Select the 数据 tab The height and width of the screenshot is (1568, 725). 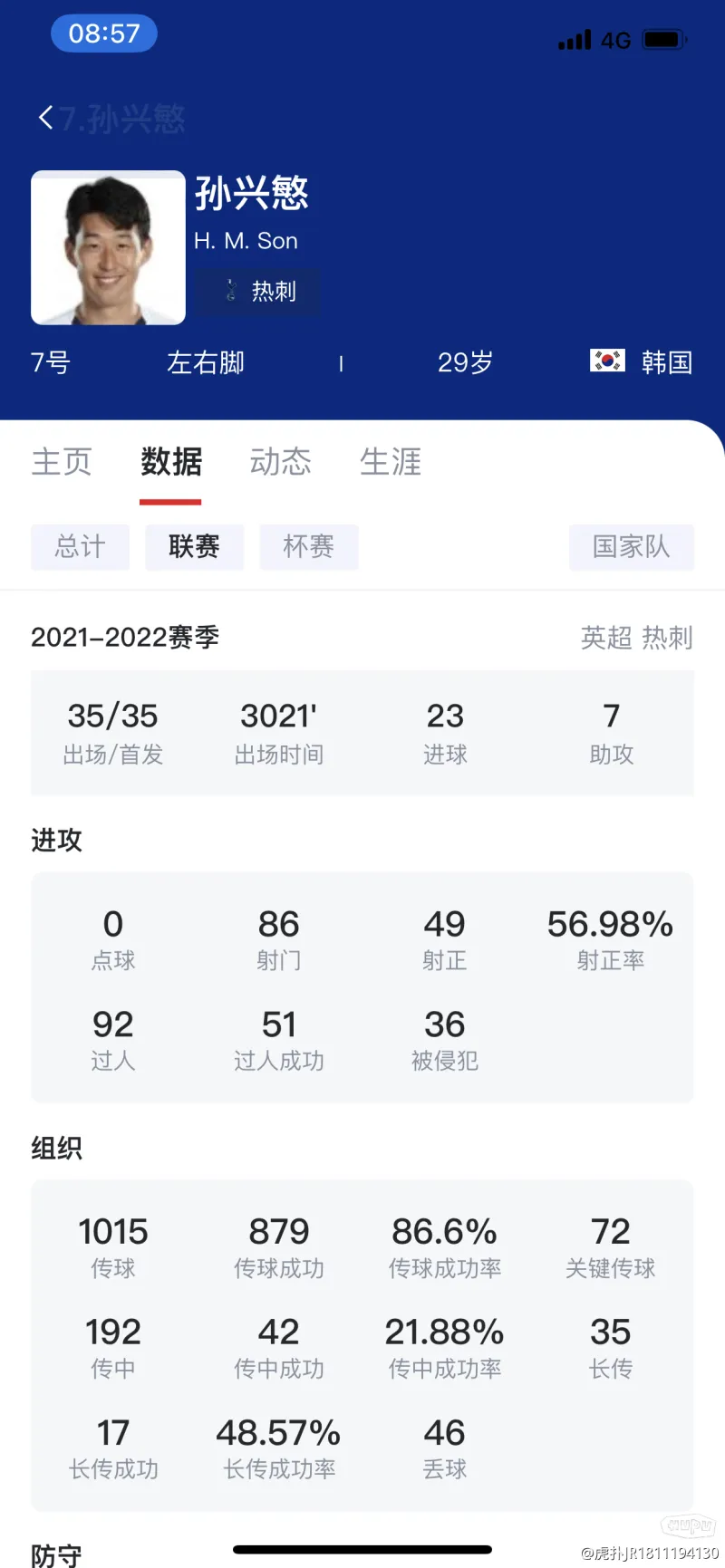tap(171, 461)
